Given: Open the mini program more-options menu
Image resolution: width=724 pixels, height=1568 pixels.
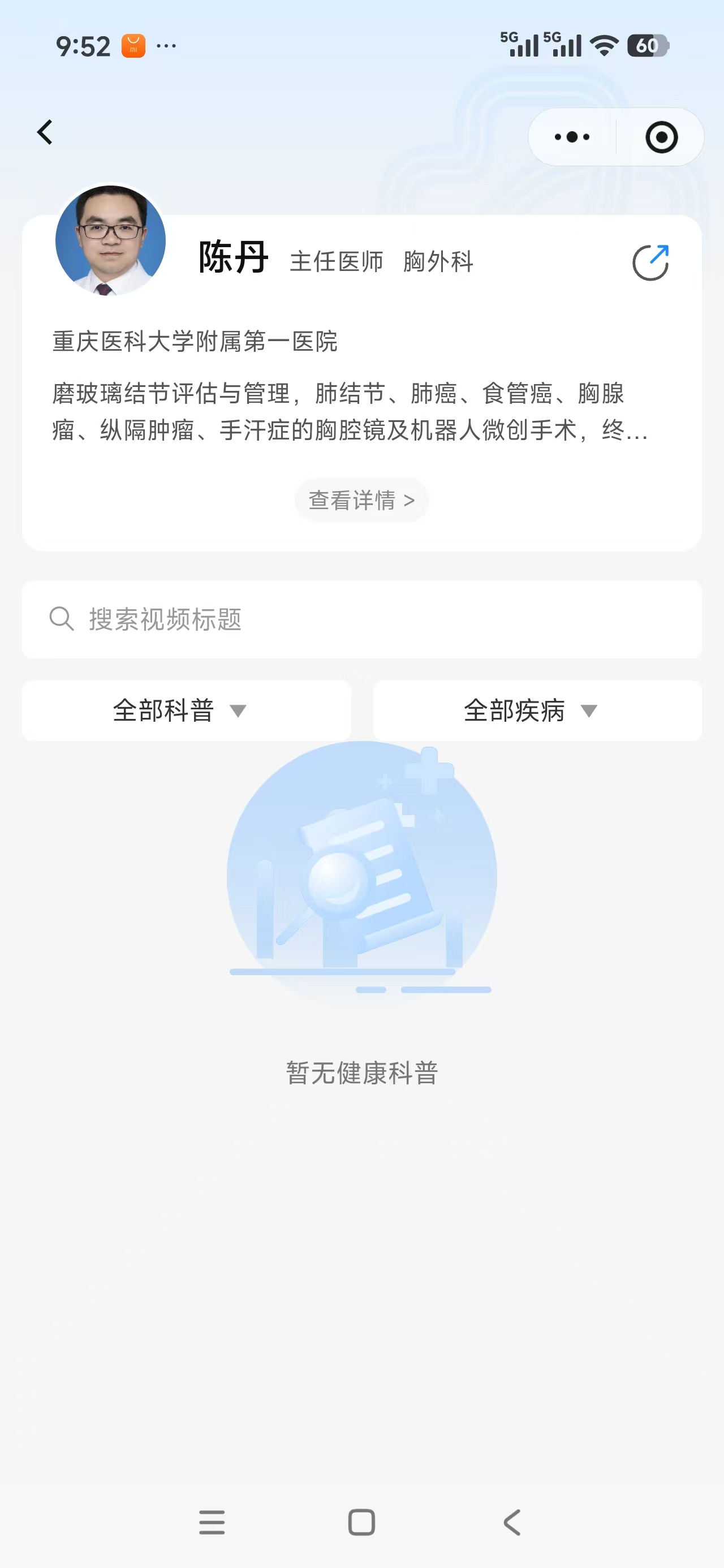Looking at the screenshot, I should (572, 137).
